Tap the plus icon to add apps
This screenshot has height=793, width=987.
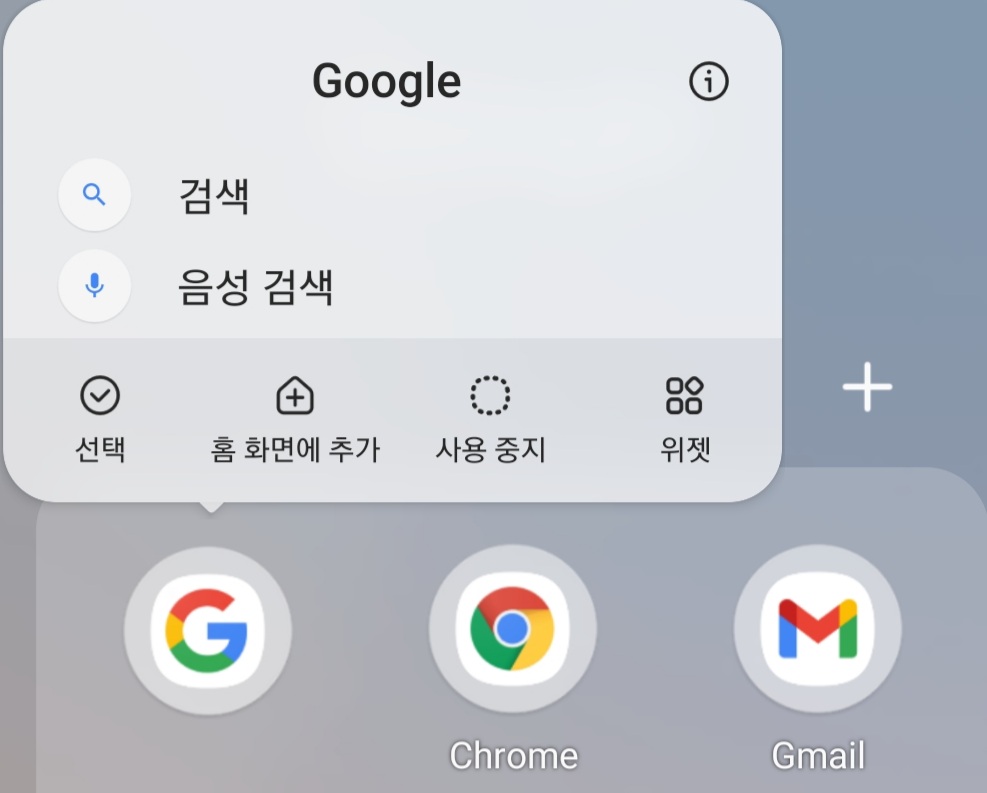(866, 388)
